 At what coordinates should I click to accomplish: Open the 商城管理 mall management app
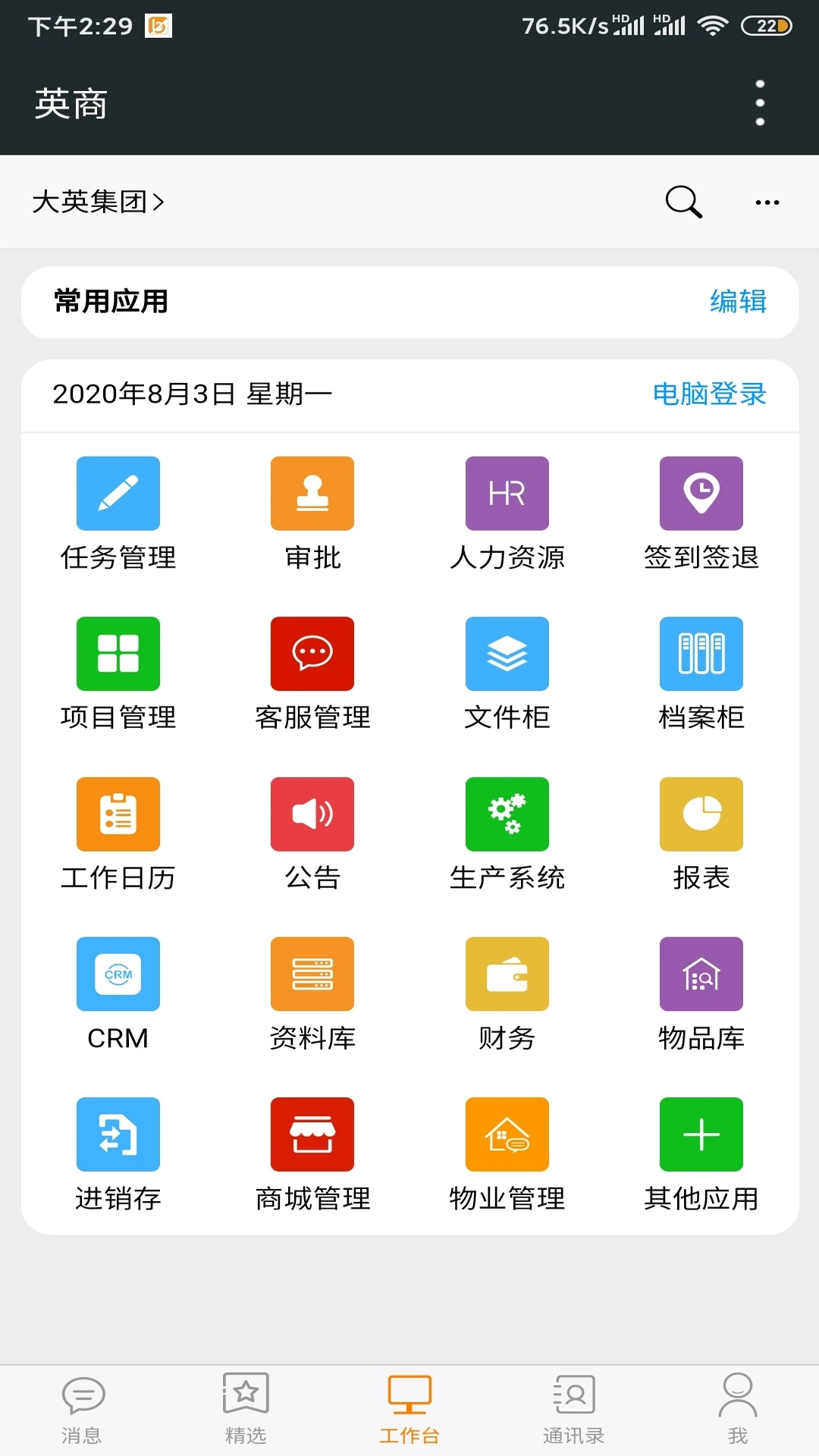pyautogui.click(x=312, y=1134)
